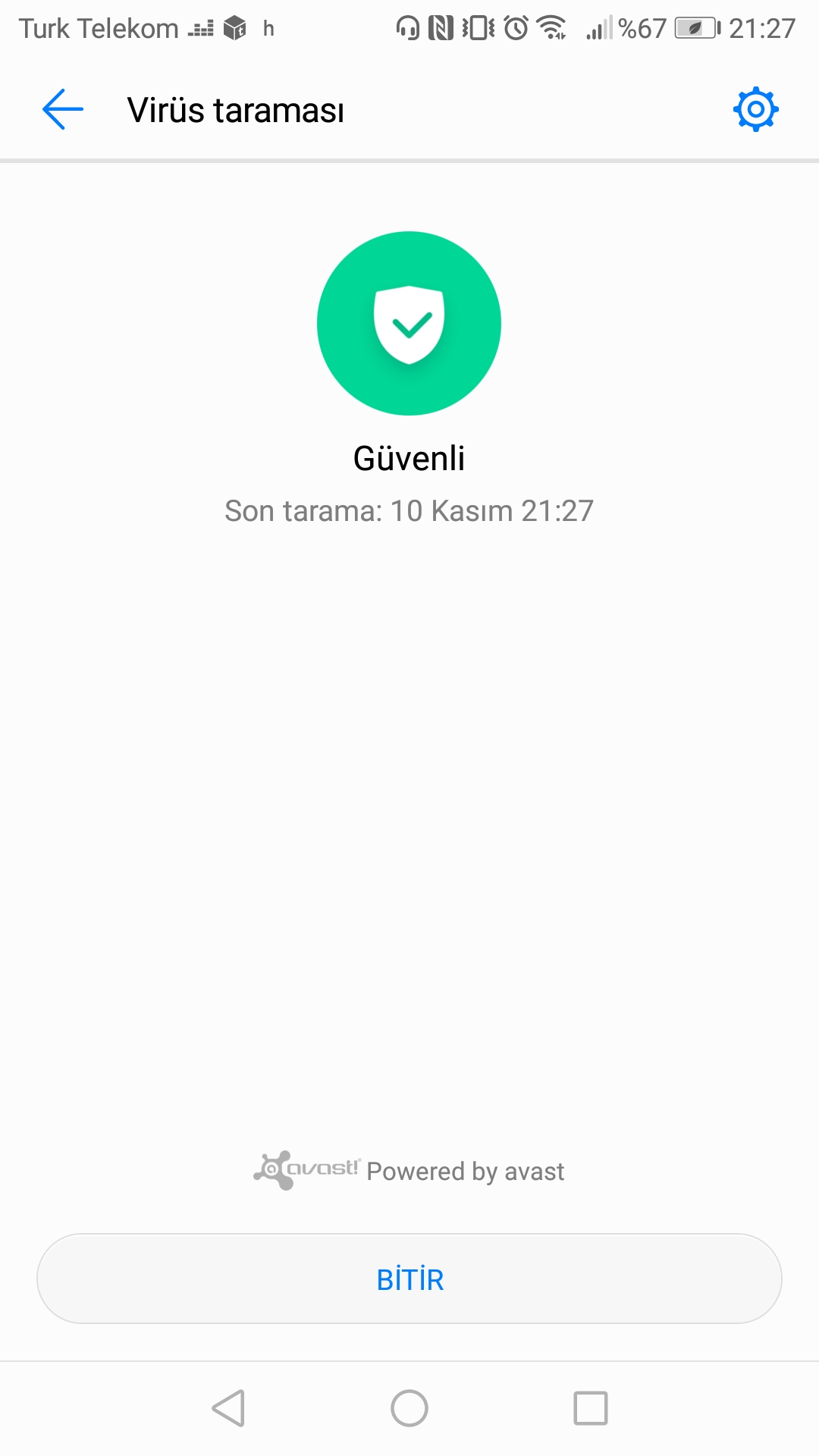Open recent apps from navigation bar
This screenshot has width=819, height=1456.
[x=591, y=1408]
